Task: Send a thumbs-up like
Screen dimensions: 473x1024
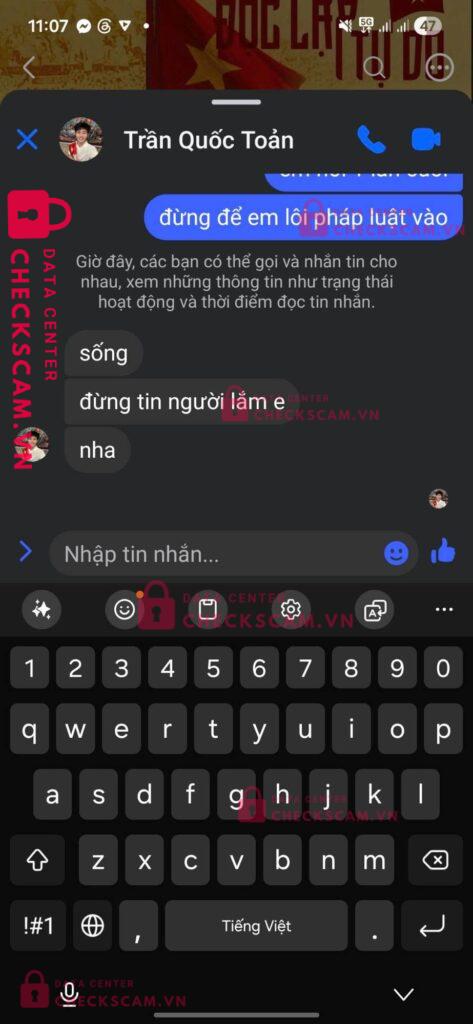Action: (x=444, y=552)
